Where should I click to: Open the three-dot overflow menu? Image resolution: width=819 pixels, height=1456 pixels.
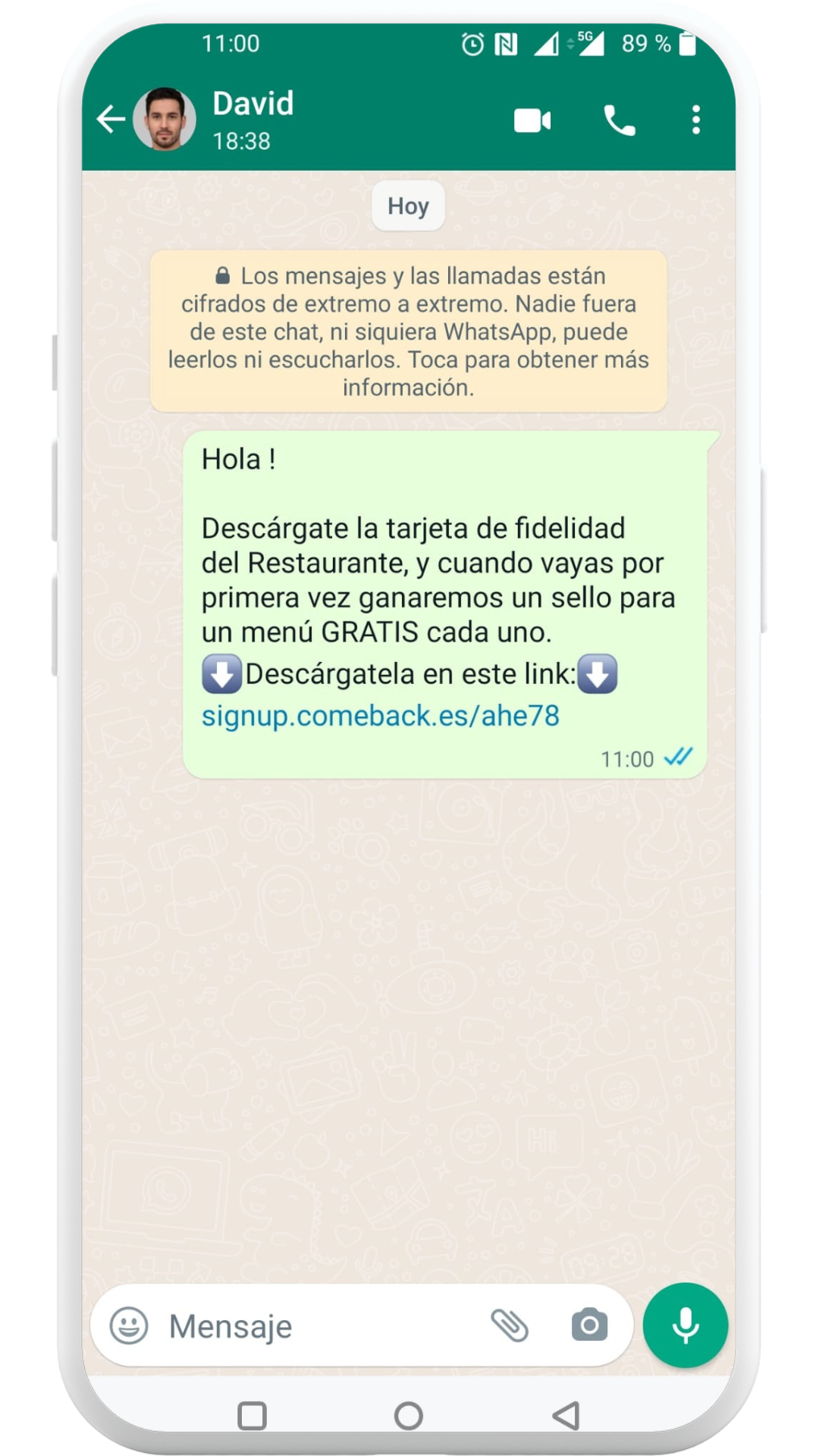(695, 121)
